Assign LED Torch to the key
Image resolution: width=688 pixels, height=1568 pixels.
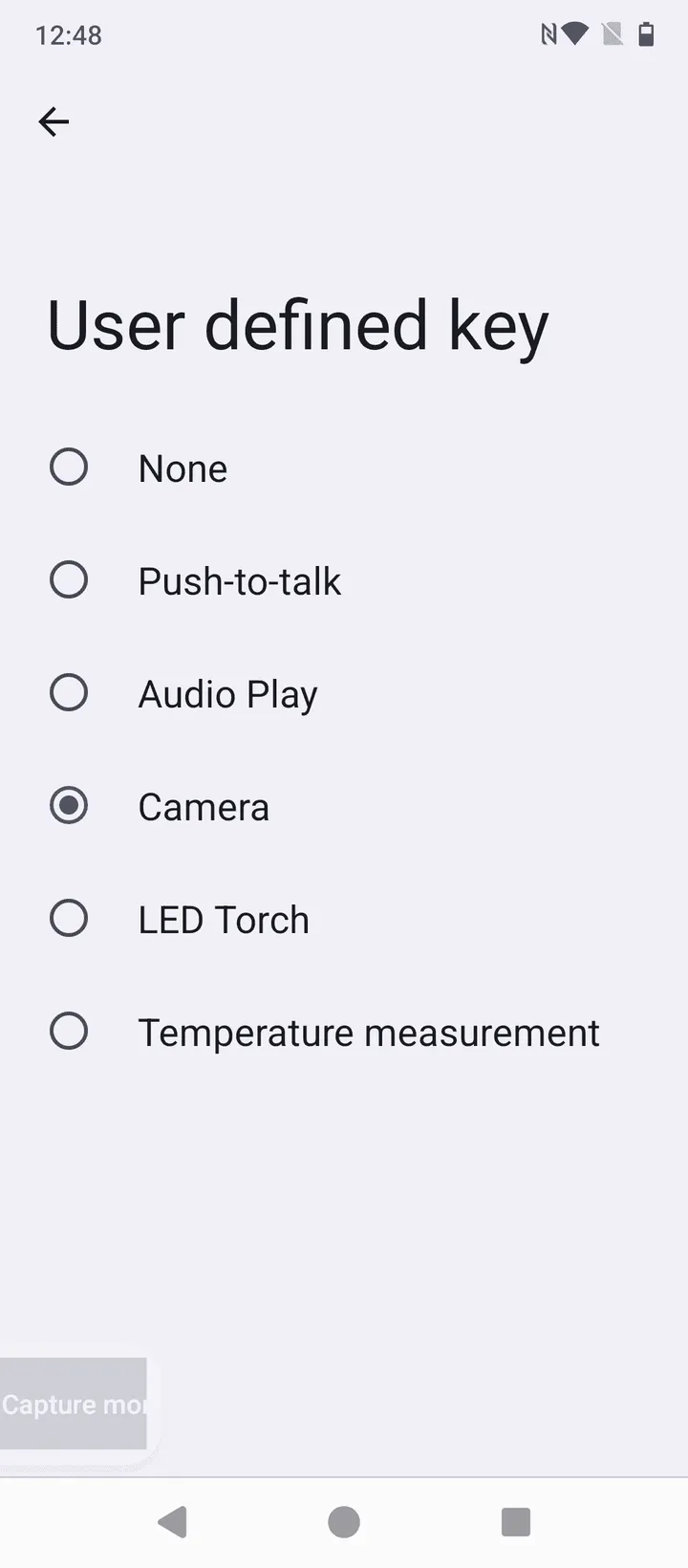click(69, 919)
